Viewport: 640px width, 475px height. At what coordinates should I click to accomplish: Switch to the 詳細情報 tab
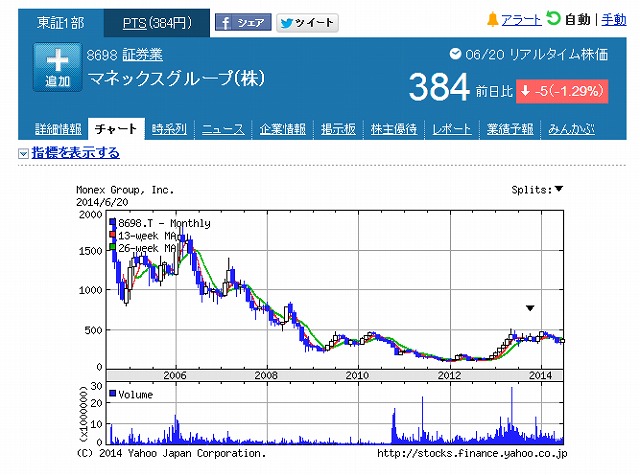click(58, 129)
